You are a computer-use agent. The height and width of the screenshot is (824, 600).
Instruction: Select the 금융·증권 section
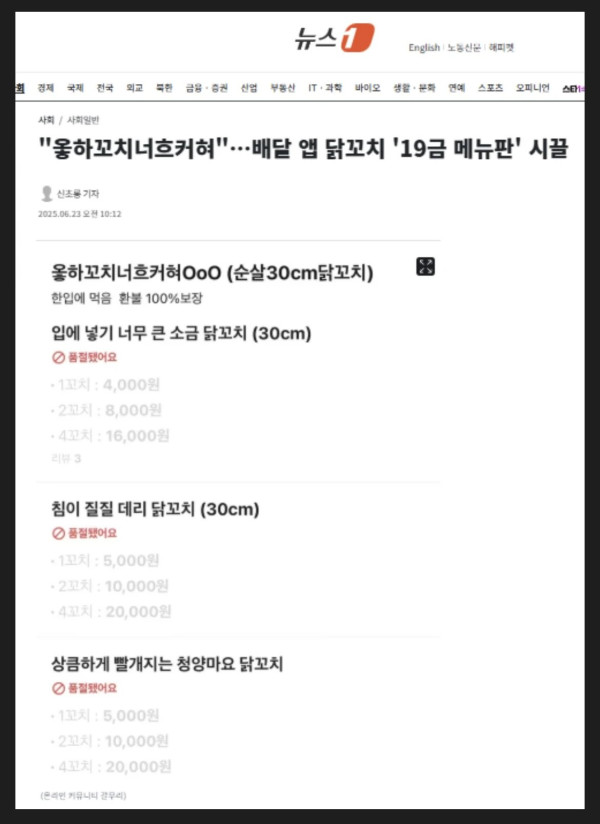tap(206, 88)
